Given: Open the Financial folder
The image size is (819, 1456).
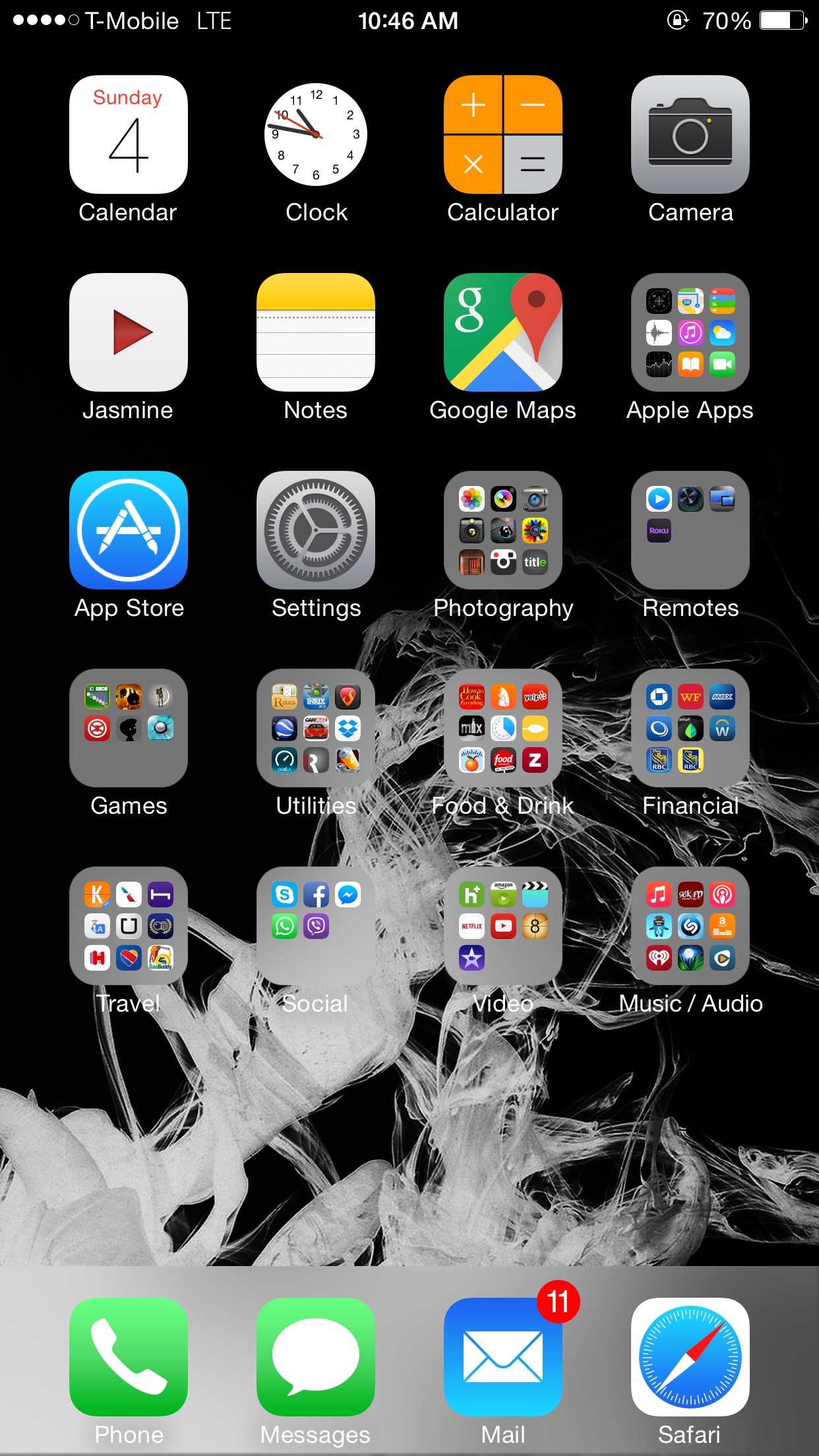Looking at the screenshot, I should pyautogui.click(x=690, y=728).
